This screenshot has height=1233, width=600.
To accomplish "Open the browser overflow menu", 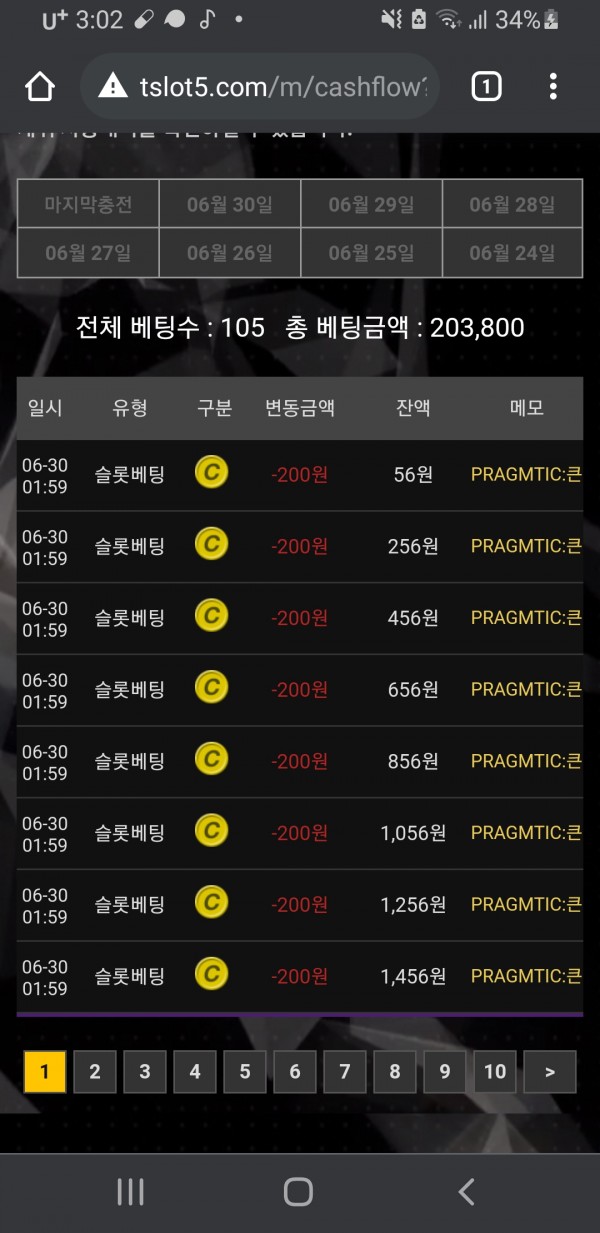I will click(x=553, y=87).
